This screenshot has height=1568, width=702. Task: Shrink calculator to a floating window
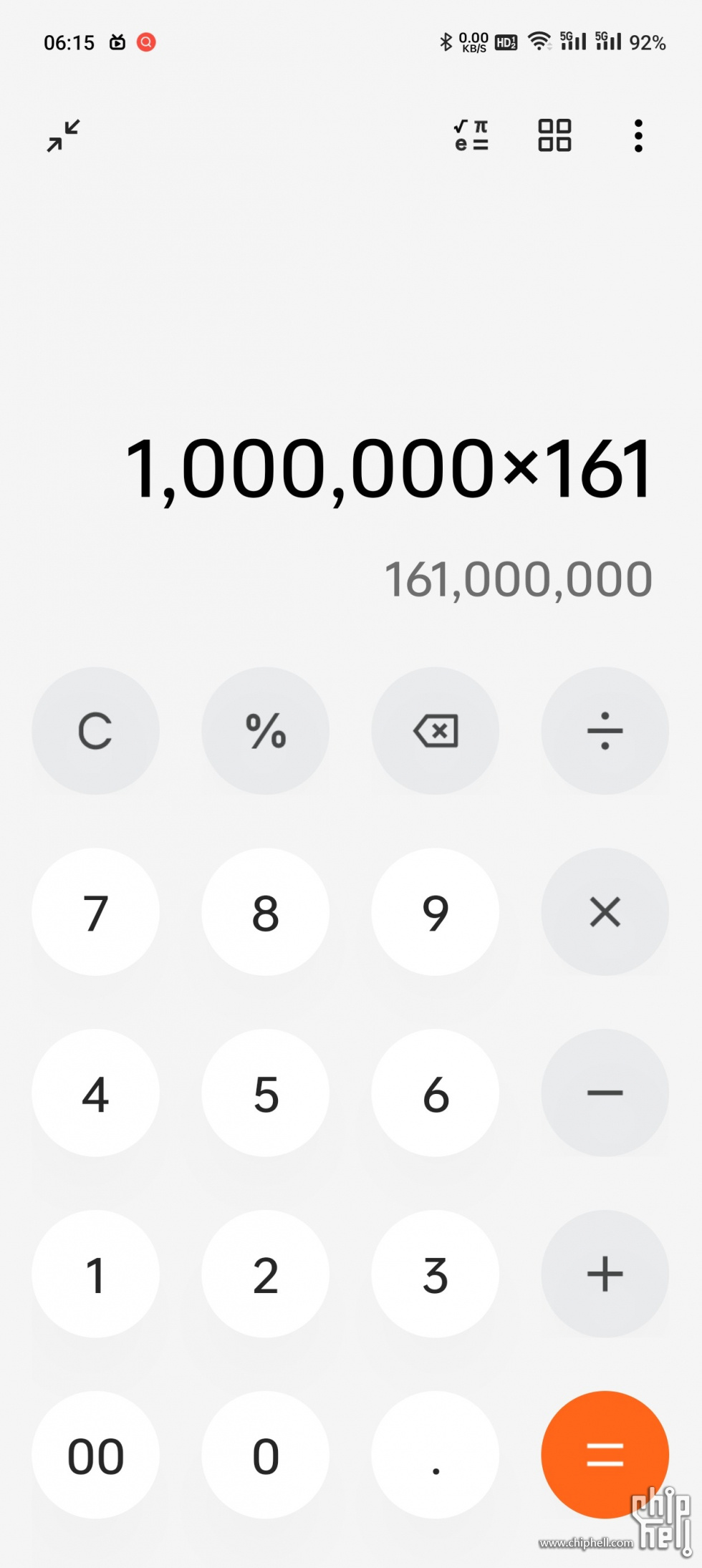[64, 135]
